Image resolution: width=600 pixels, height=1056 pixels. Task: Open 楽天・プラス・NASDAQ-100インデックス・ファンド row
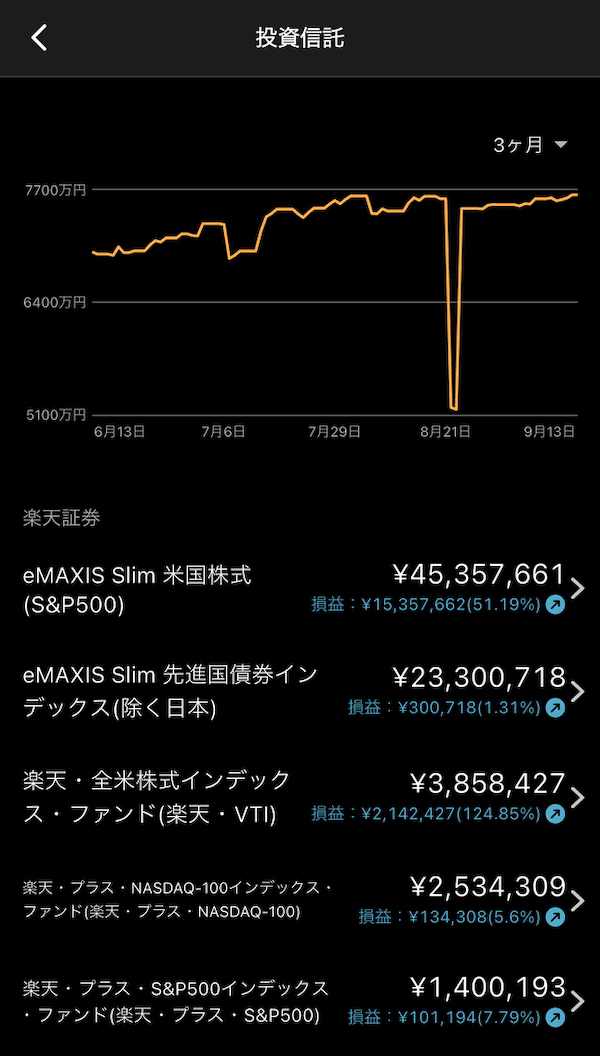300,900
